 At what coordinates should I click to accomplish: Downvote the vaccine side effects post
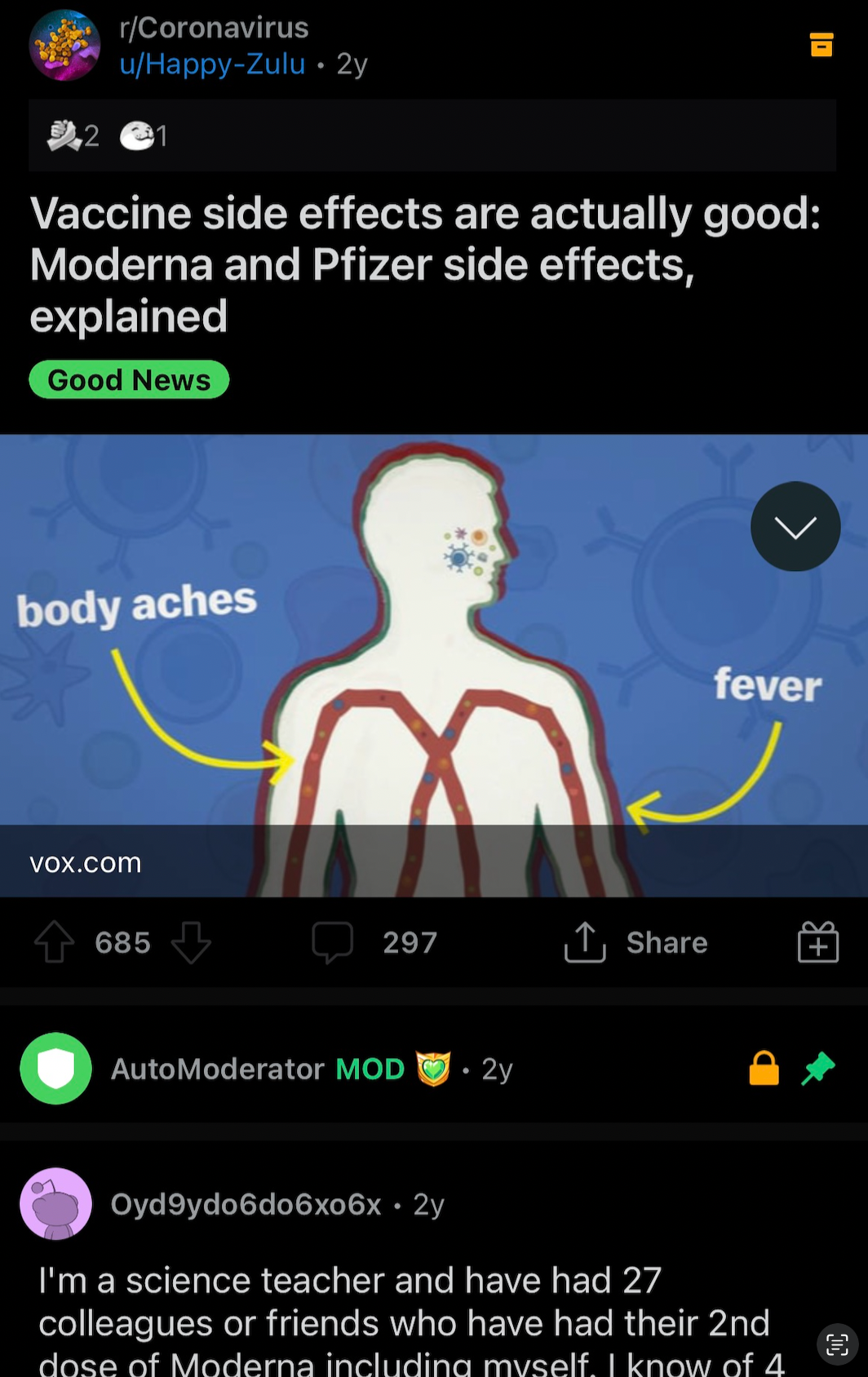pos(191,942)
